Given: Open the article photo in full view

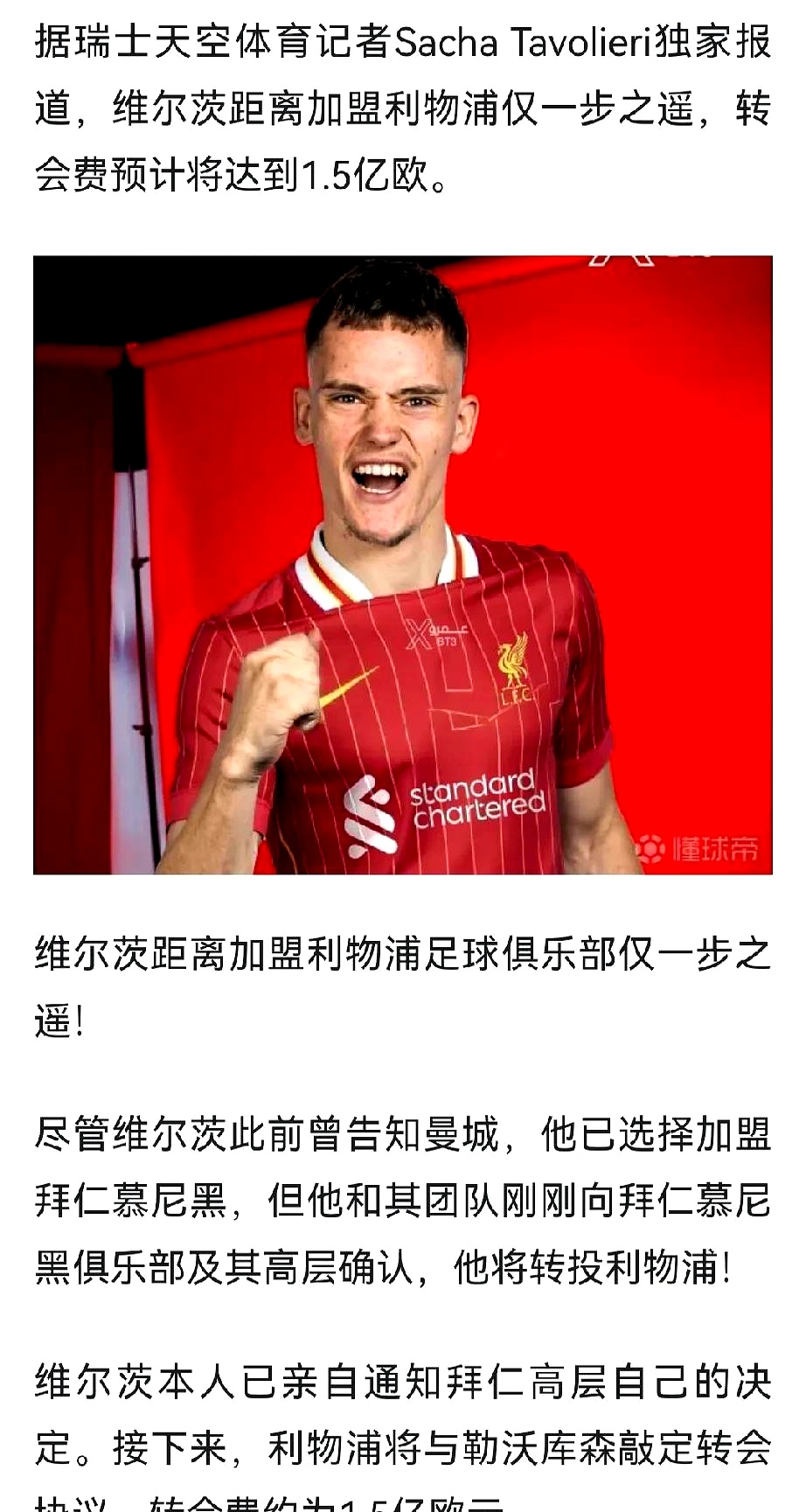Looking at the screenshot, I should click(402, 564).
